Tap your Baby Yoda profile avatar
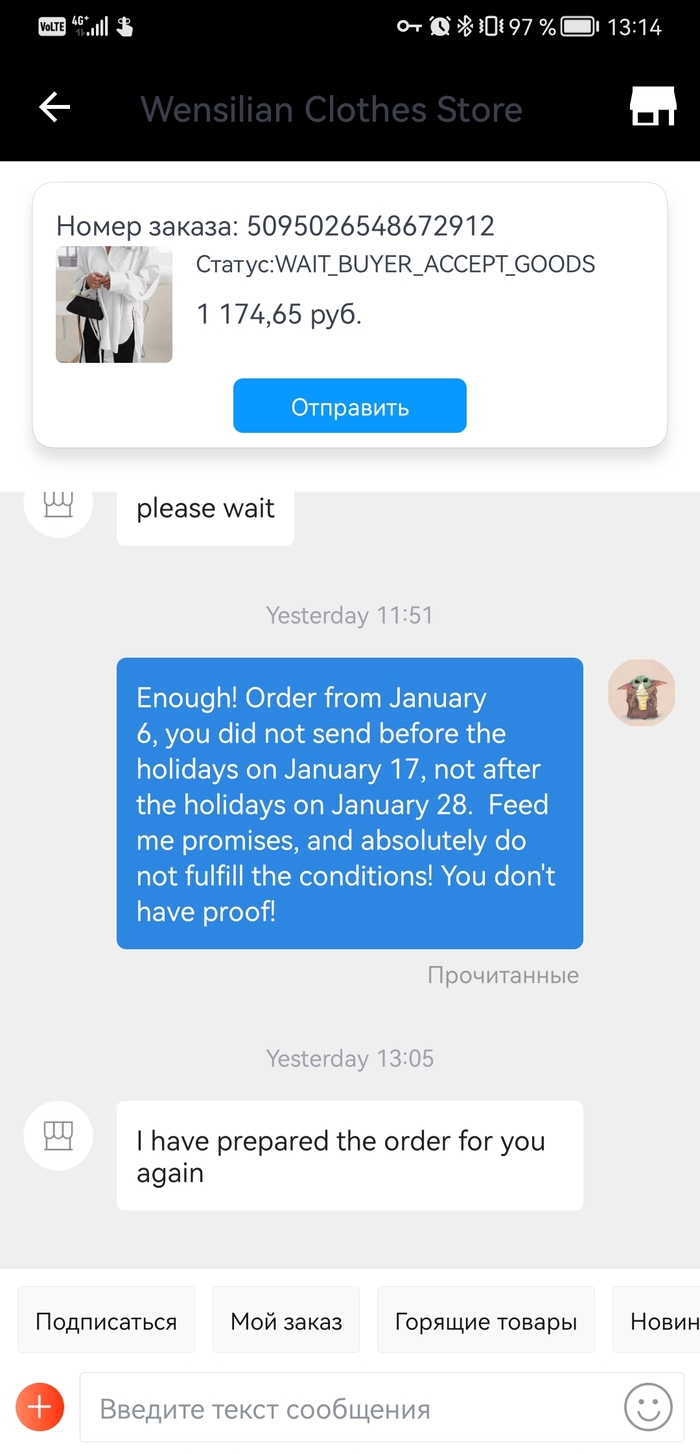This screenshot has height=1454, width=700. (641, 692)
